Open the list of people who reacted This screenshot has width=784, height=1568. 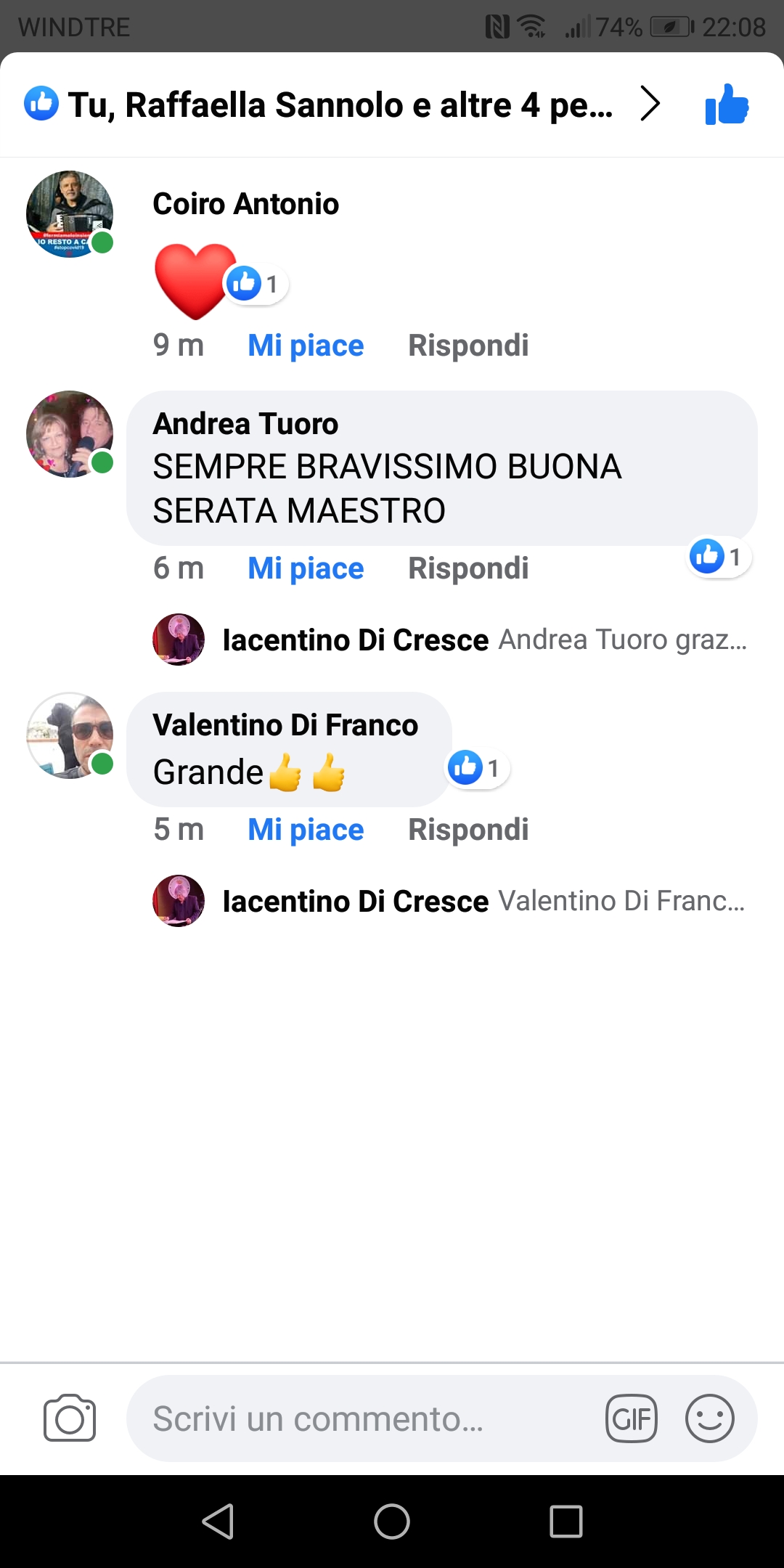pos(341,105)
